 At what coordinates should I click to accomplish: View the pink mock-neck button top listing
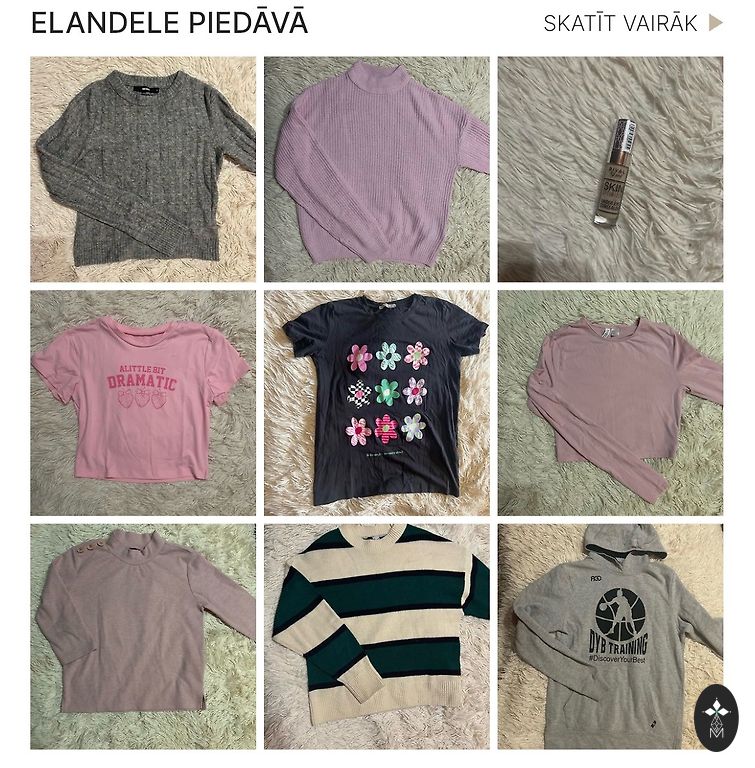coord(143,636)
